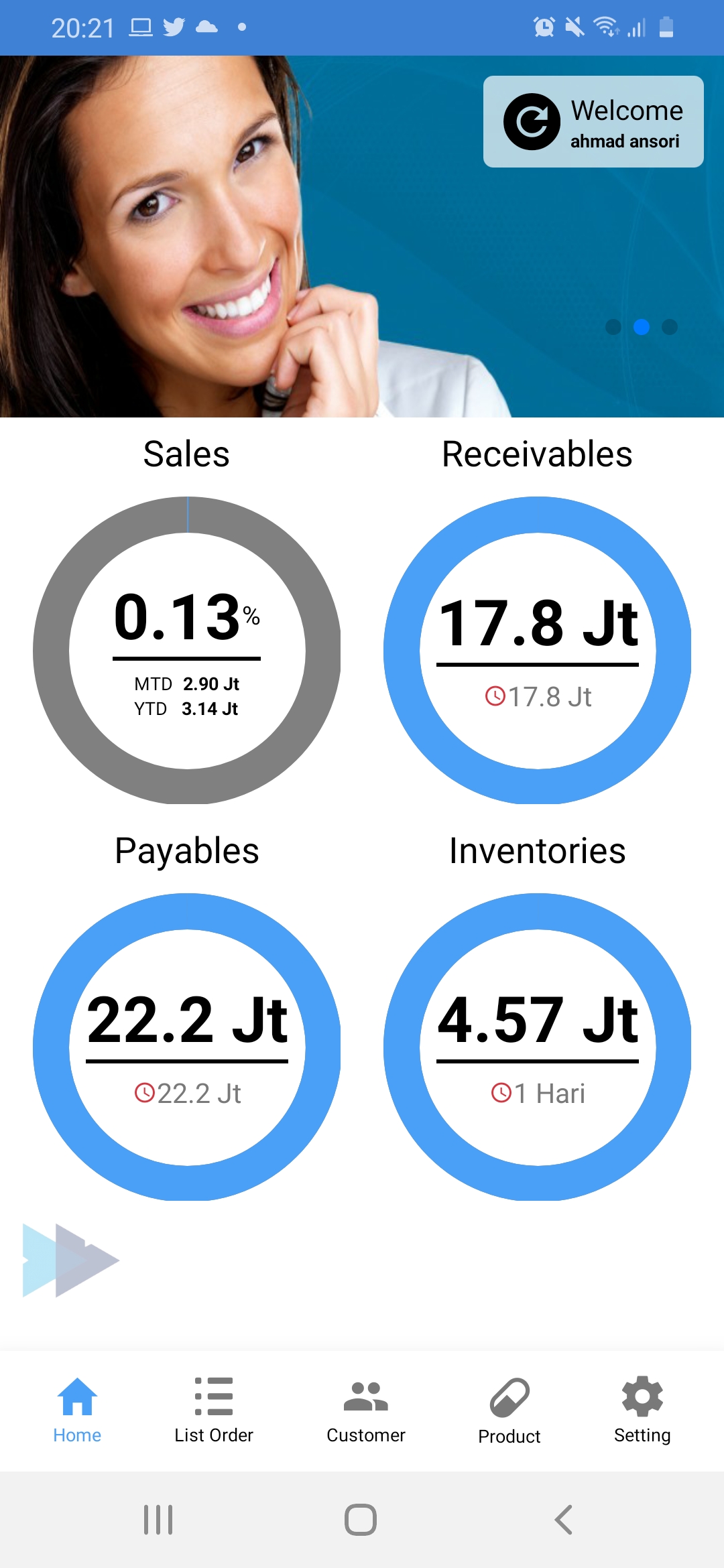Tap the Welcome ahmad ansori banner

593,122
